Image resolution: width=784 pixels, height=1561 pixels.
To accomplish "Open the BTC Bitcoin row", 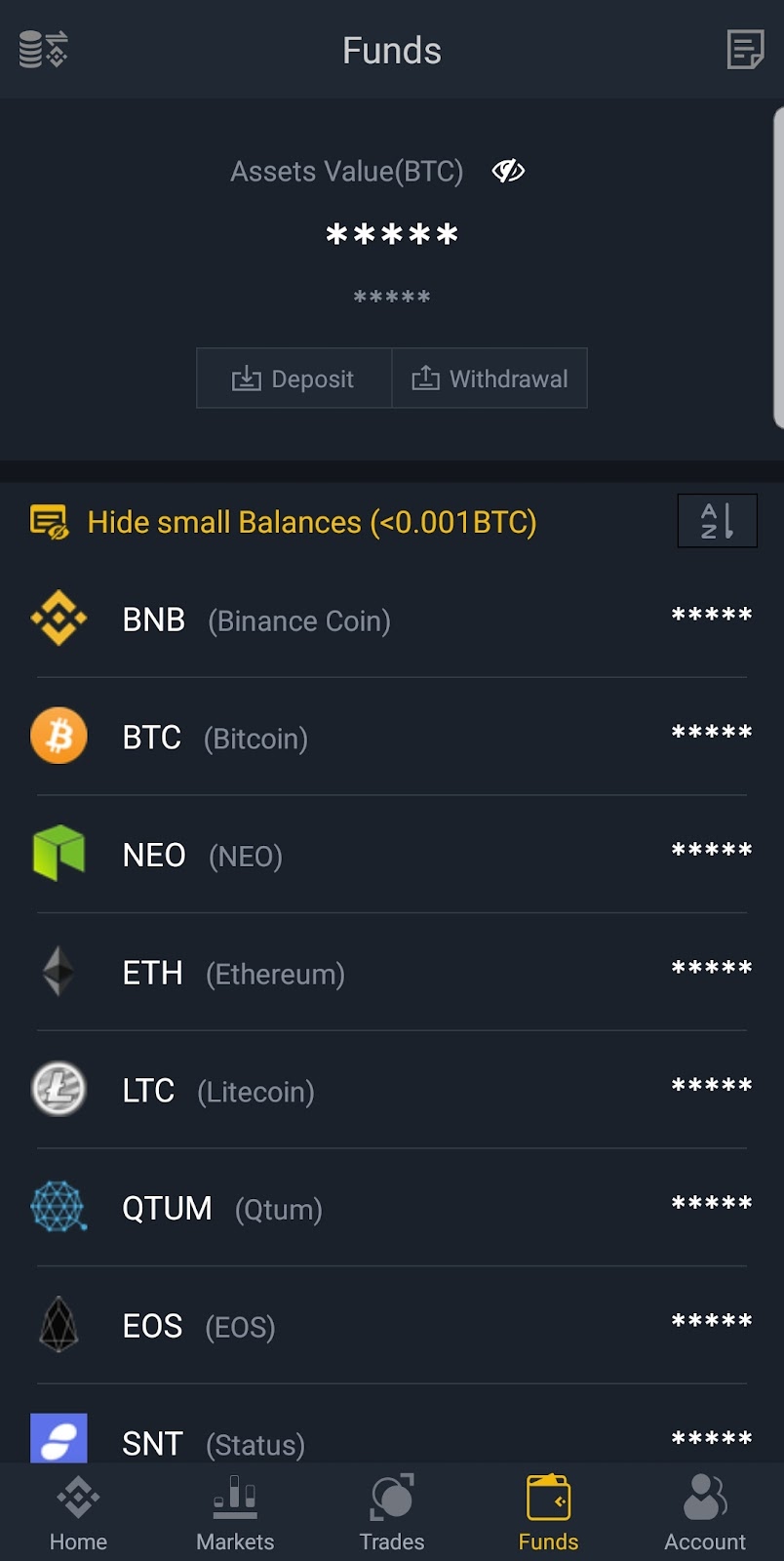I will pos(392,738).
